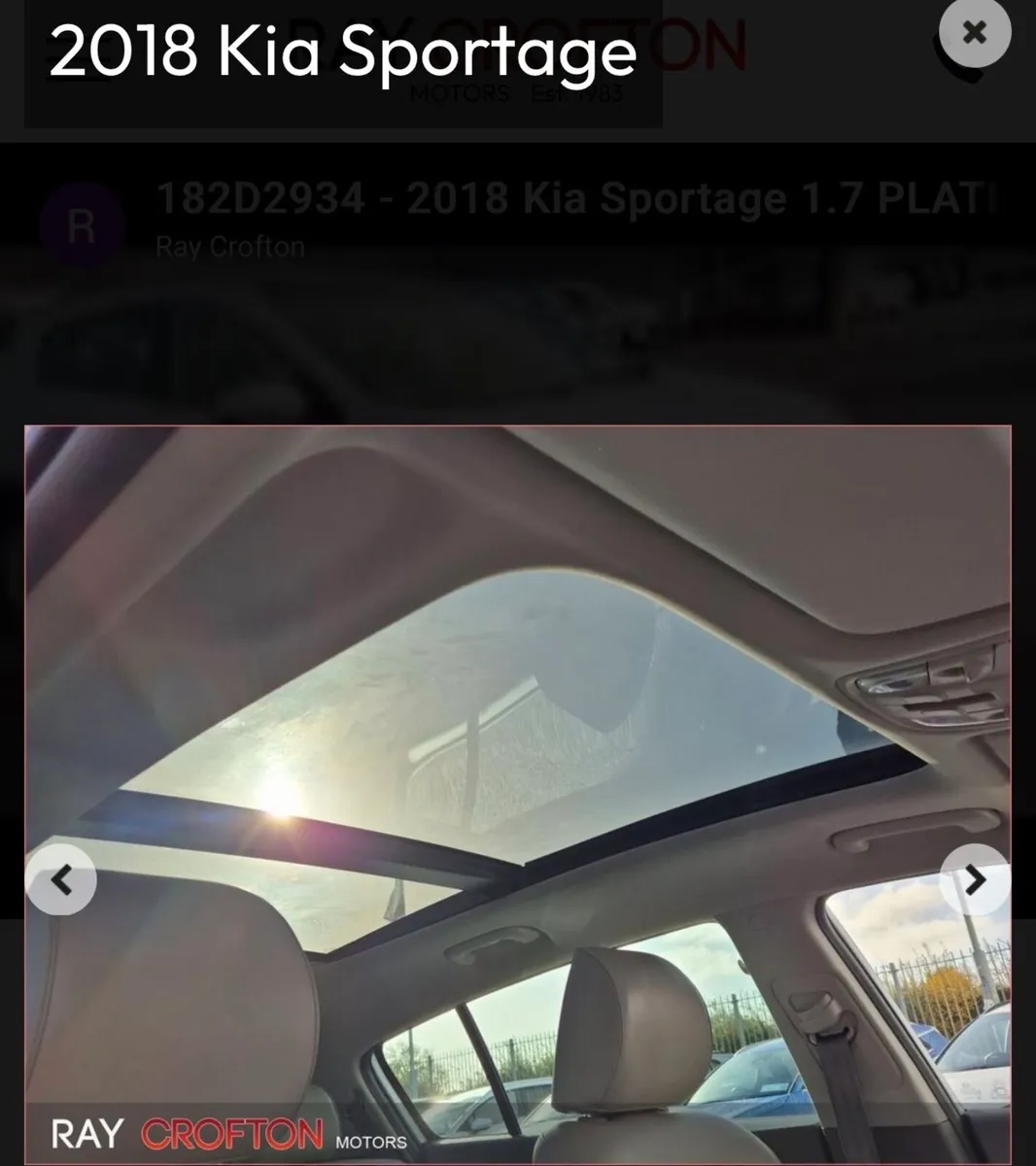The height and width of the screenshot is (1166, 1036).
Task: Advance to the next photo
Action: click(975, 880)
